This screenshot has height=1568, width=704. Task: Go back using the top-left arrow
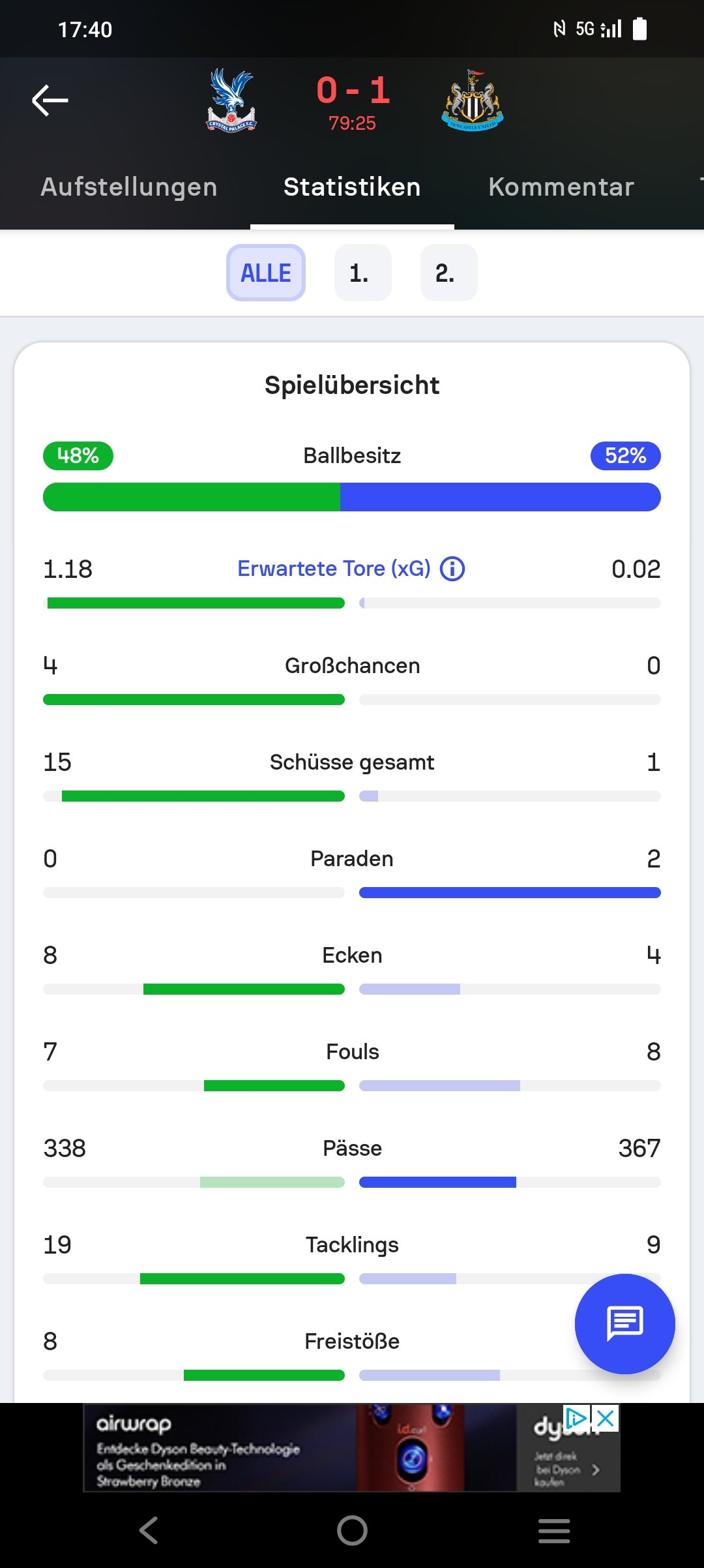click(x=50, y=100)
